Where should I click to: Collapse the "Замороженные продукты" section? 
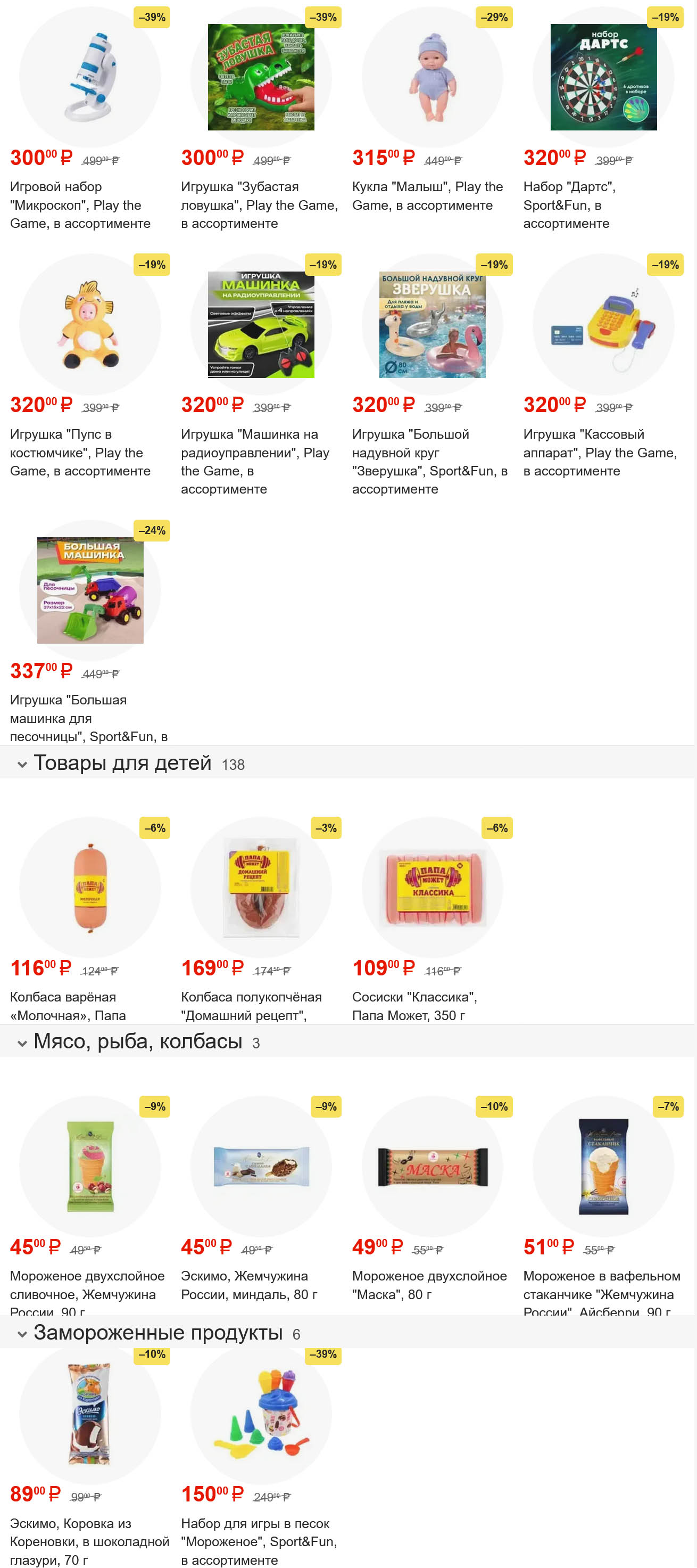coord(22,1334)
